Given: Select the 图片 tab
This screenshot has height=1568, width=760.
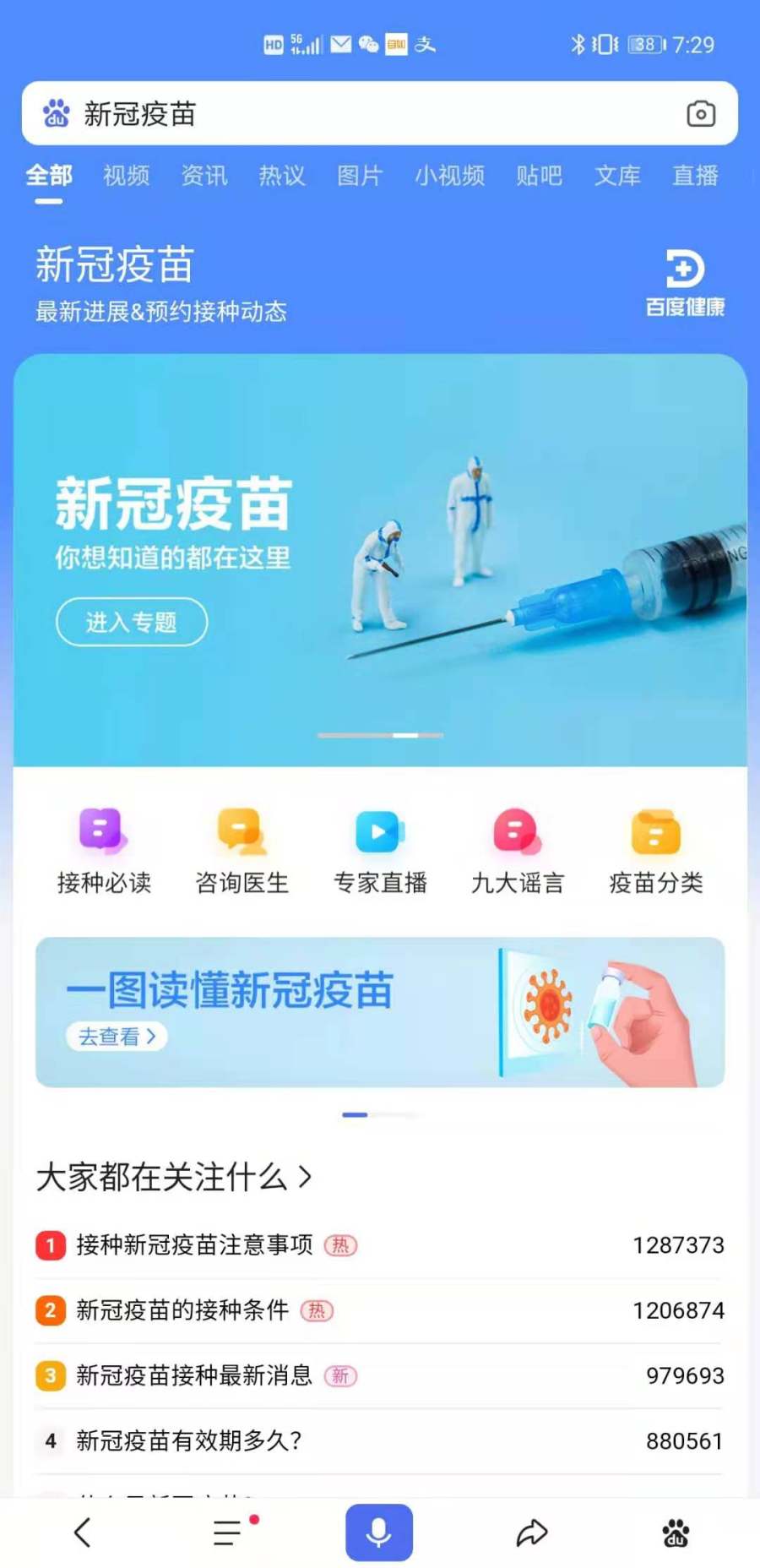Looking at the screenshot, I should (x=360, y=176).
